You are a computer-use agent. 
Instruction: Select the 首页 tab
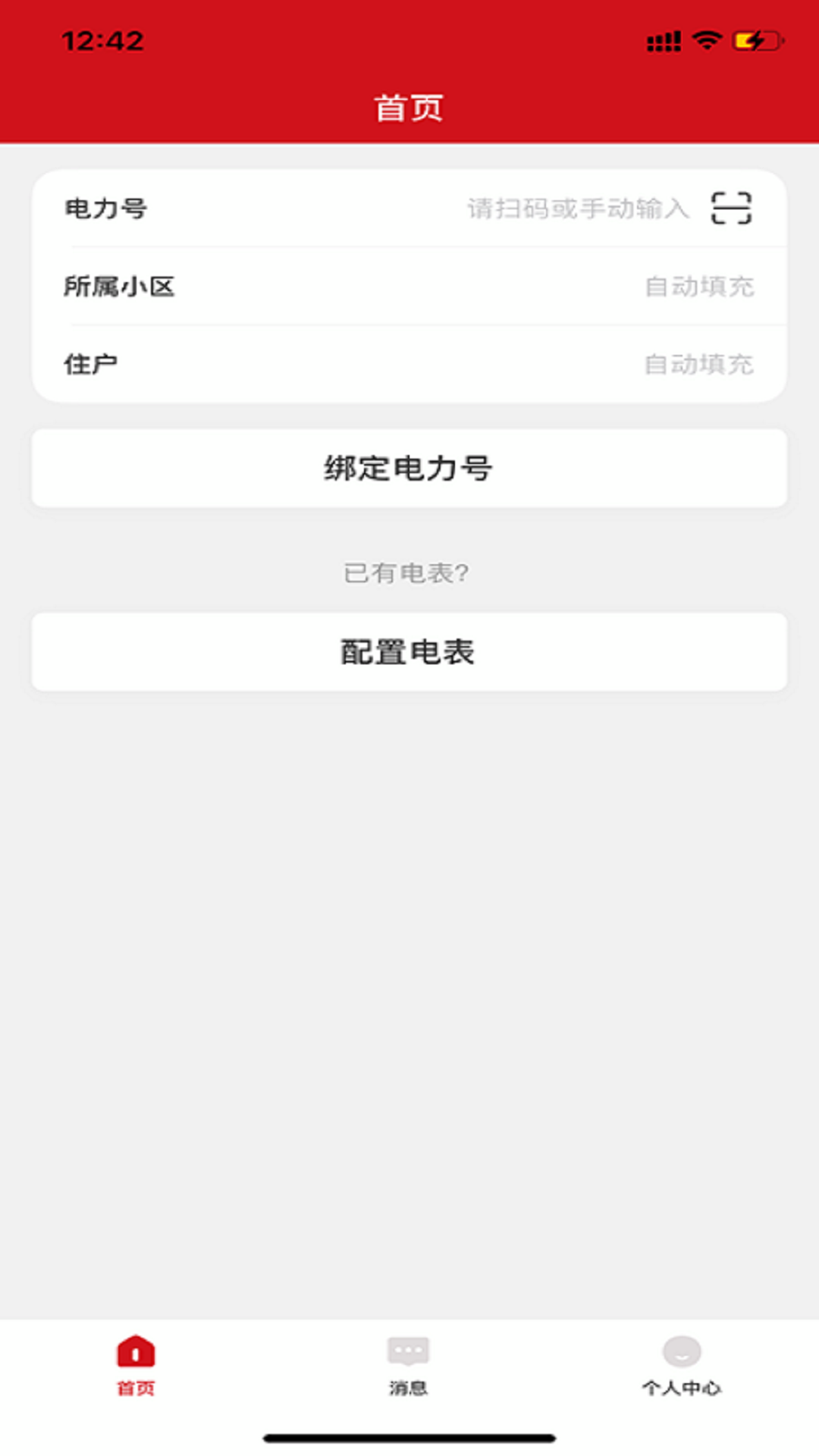[136, 1366]
